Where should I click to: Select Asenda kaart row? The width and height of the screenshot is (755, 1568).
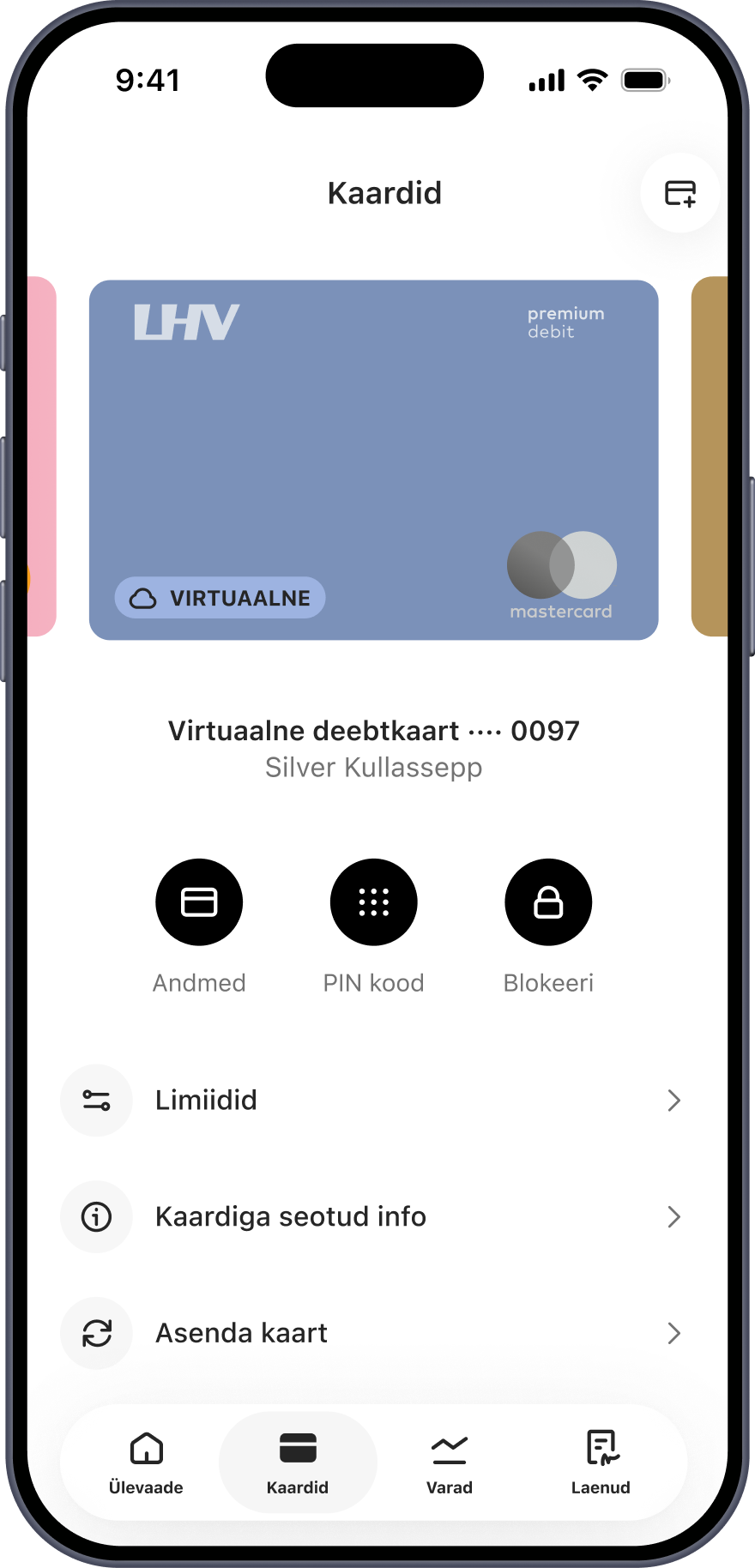373,1333
